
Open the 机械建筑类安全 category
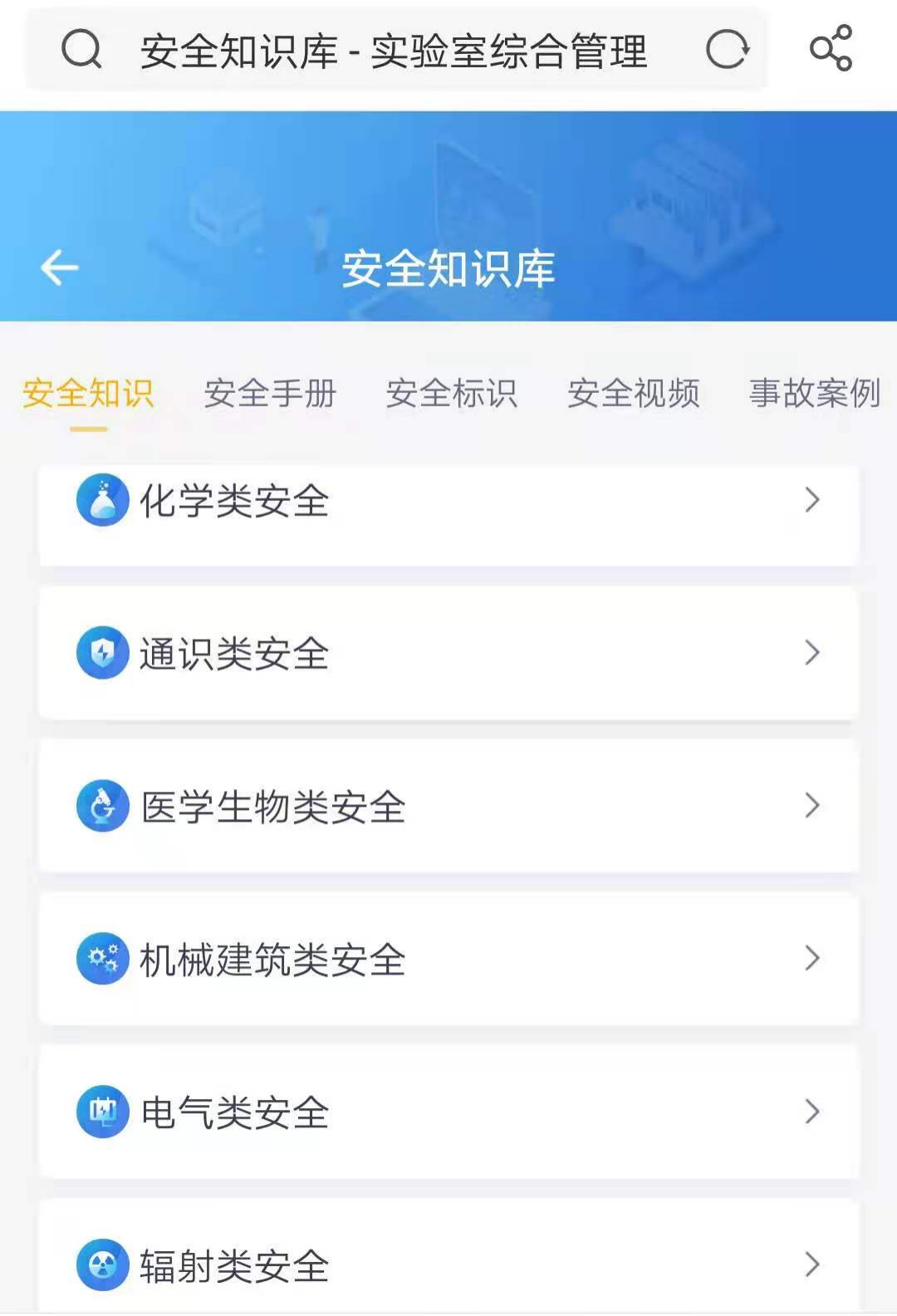coord(448,960)
